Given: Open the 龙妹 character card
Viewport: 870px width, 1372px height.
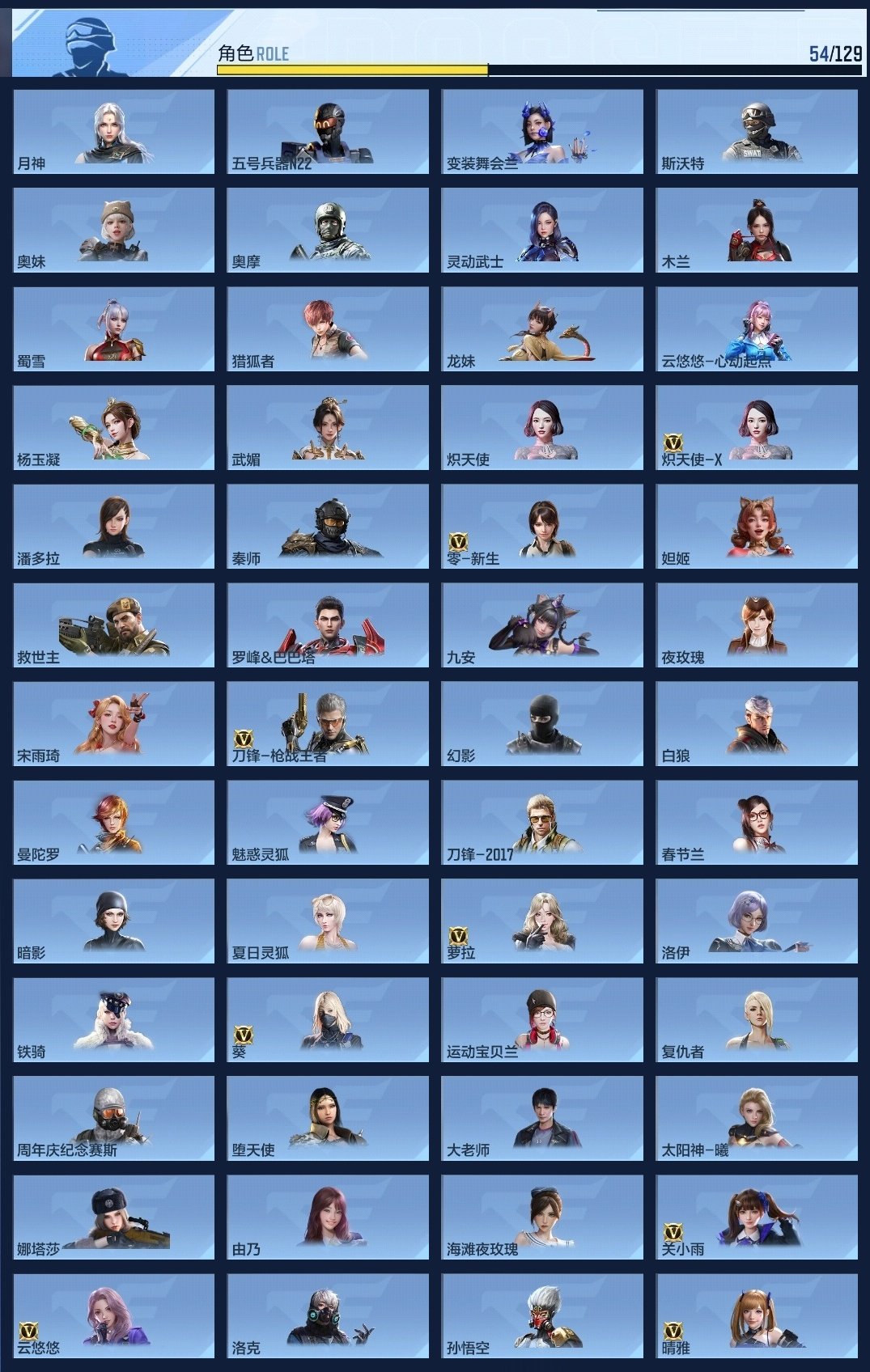Looking at the screenshot, I should coord(542,328).
